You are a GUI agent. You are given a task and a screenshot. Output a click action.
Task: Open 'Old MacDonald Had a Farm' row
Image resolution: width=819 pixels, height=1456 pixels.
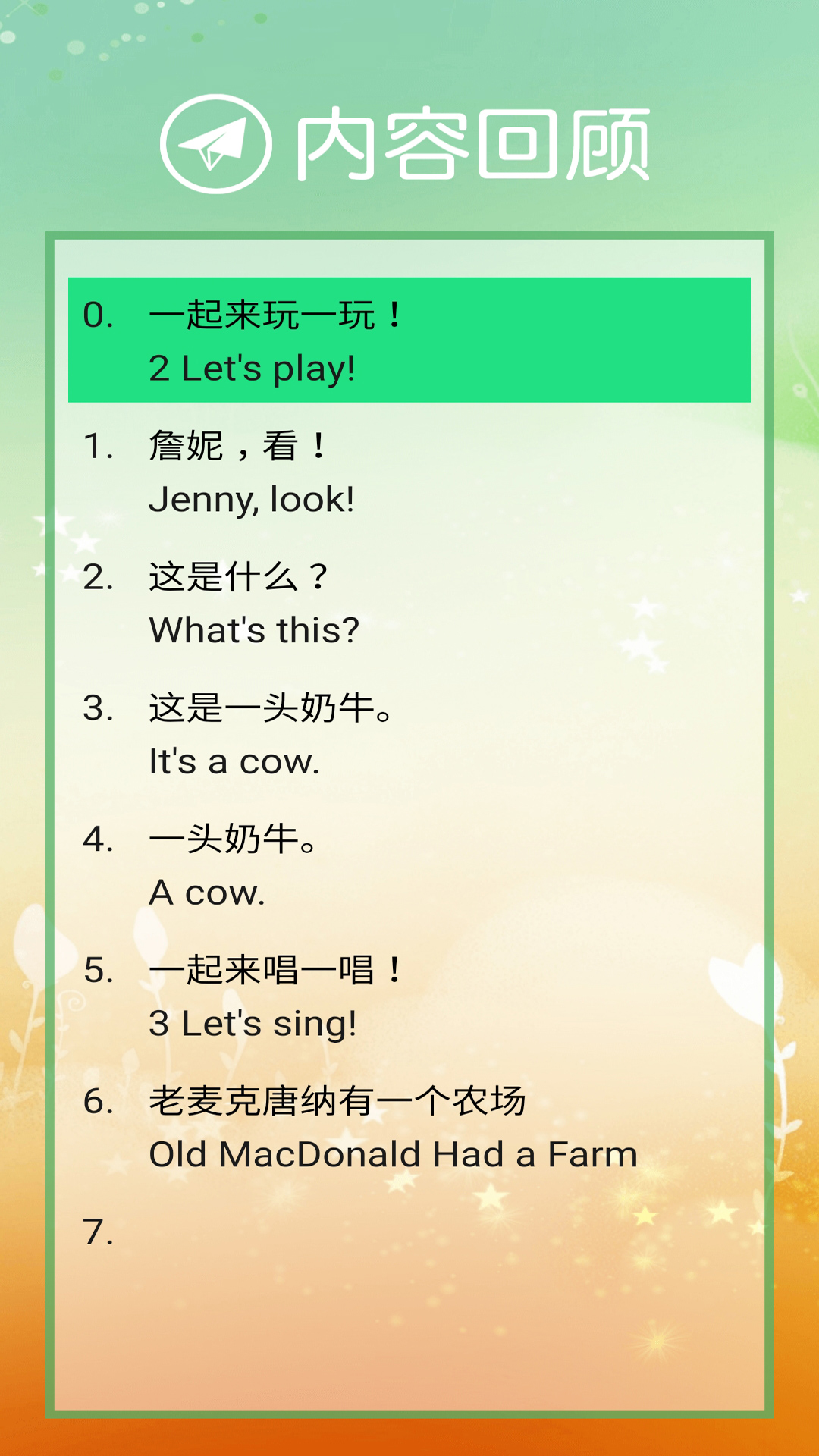coord(409,1128)
